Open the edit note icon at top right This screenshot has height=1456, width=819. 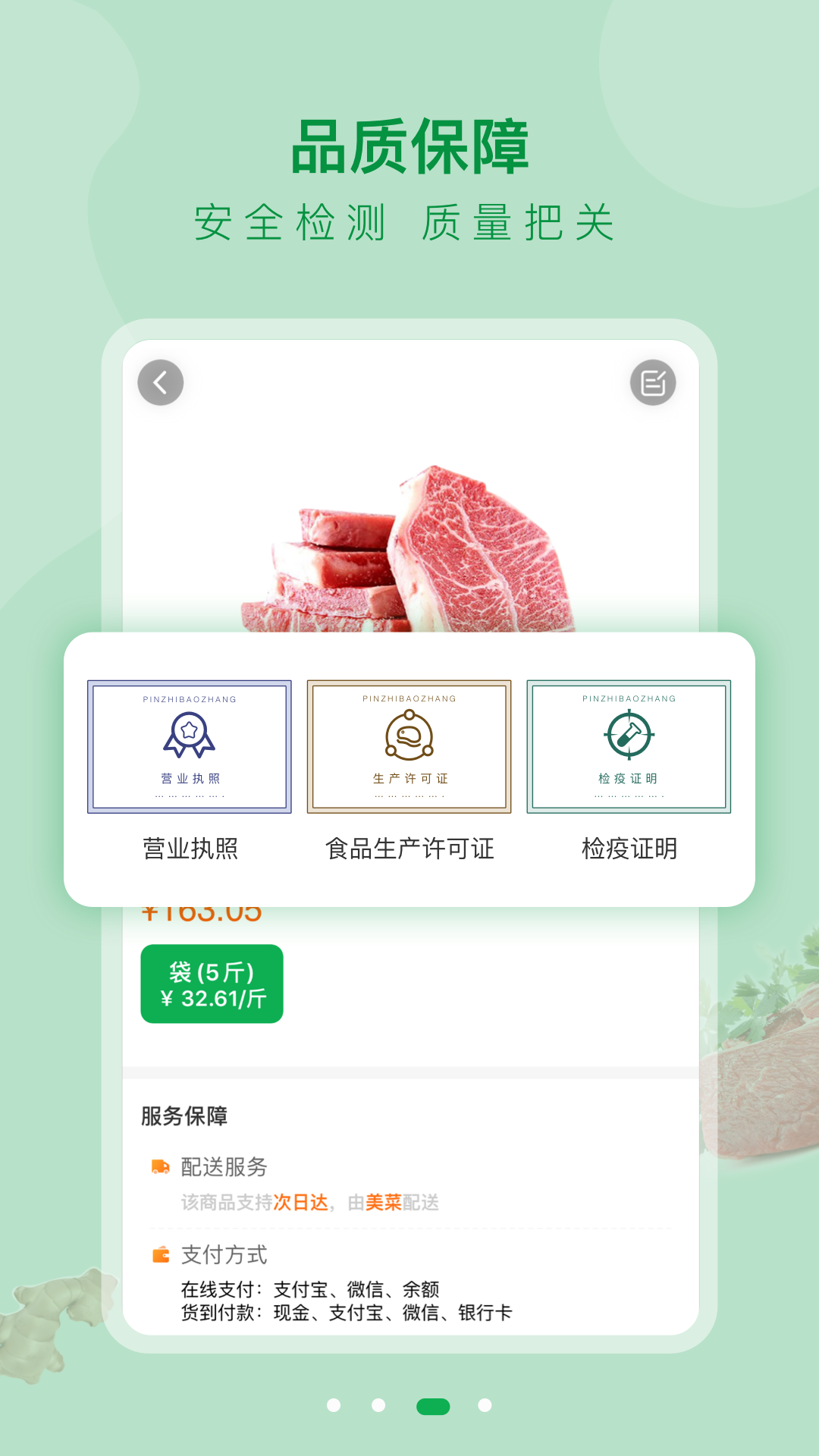(652, 383)
